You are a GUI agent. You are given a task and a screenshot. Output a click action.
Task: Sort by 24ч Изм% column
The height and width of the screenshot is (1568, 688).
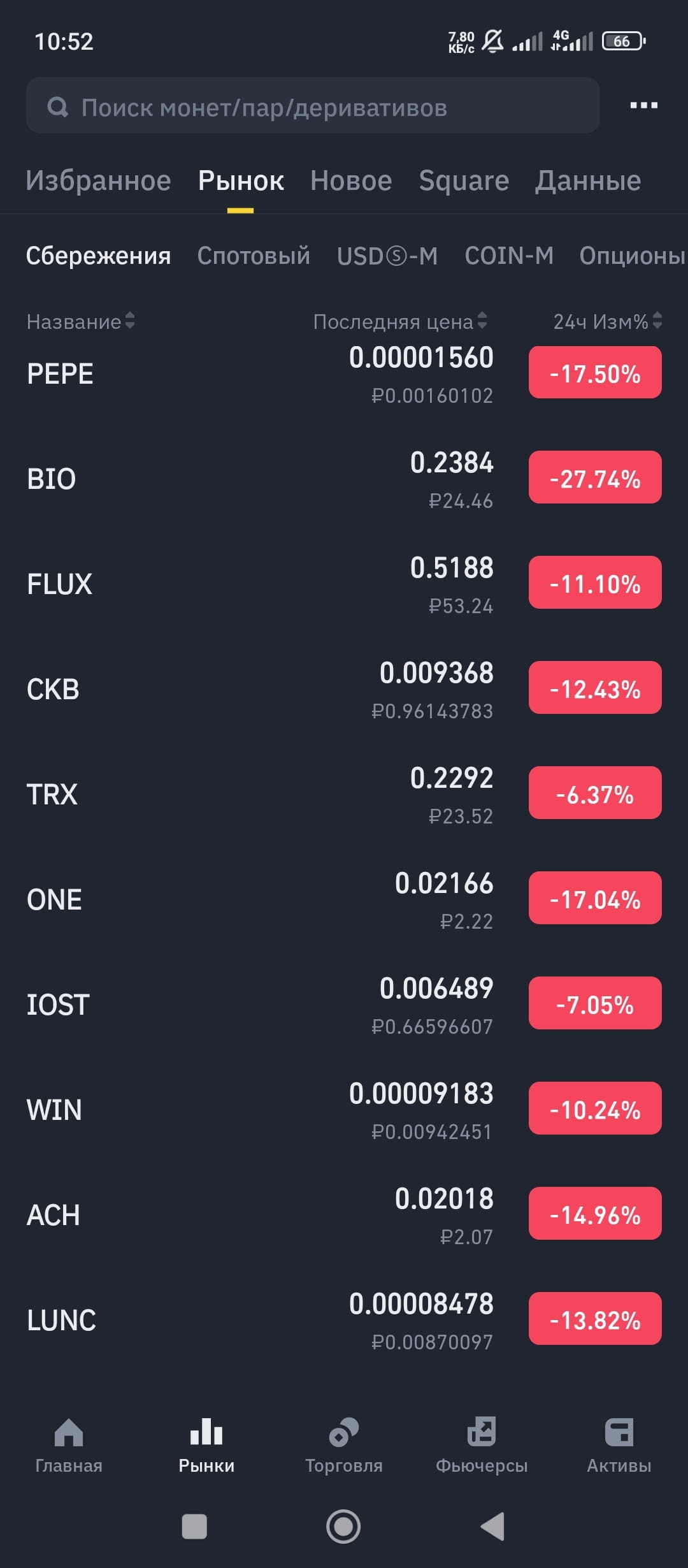[608, 321]
